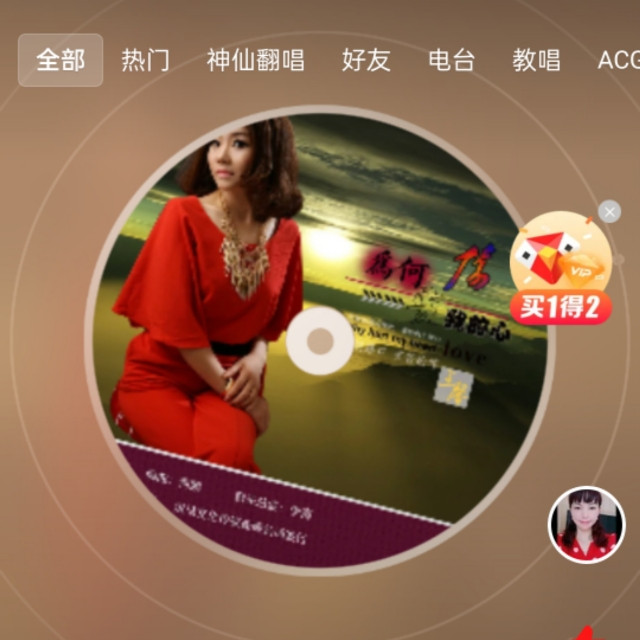Open the 电台 tab

(451, 60)
